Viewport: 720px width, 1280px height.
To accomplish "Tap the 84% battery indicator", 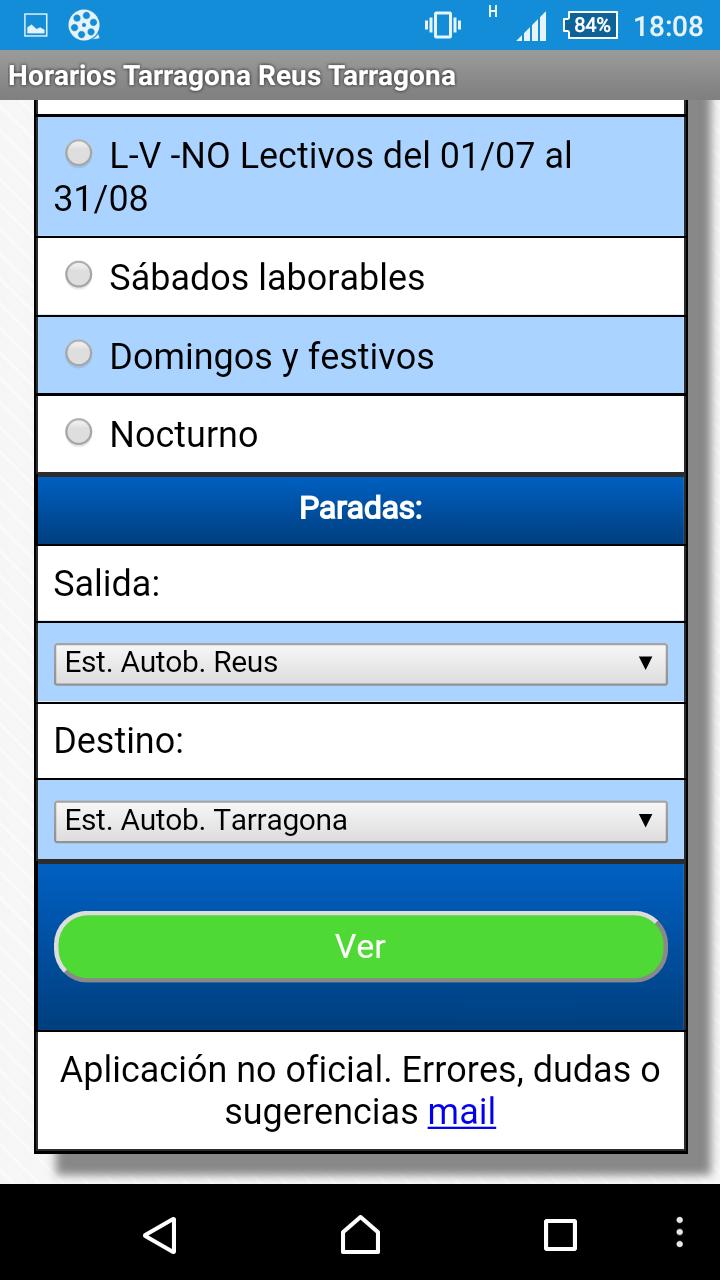I will (x=590, y=26).
